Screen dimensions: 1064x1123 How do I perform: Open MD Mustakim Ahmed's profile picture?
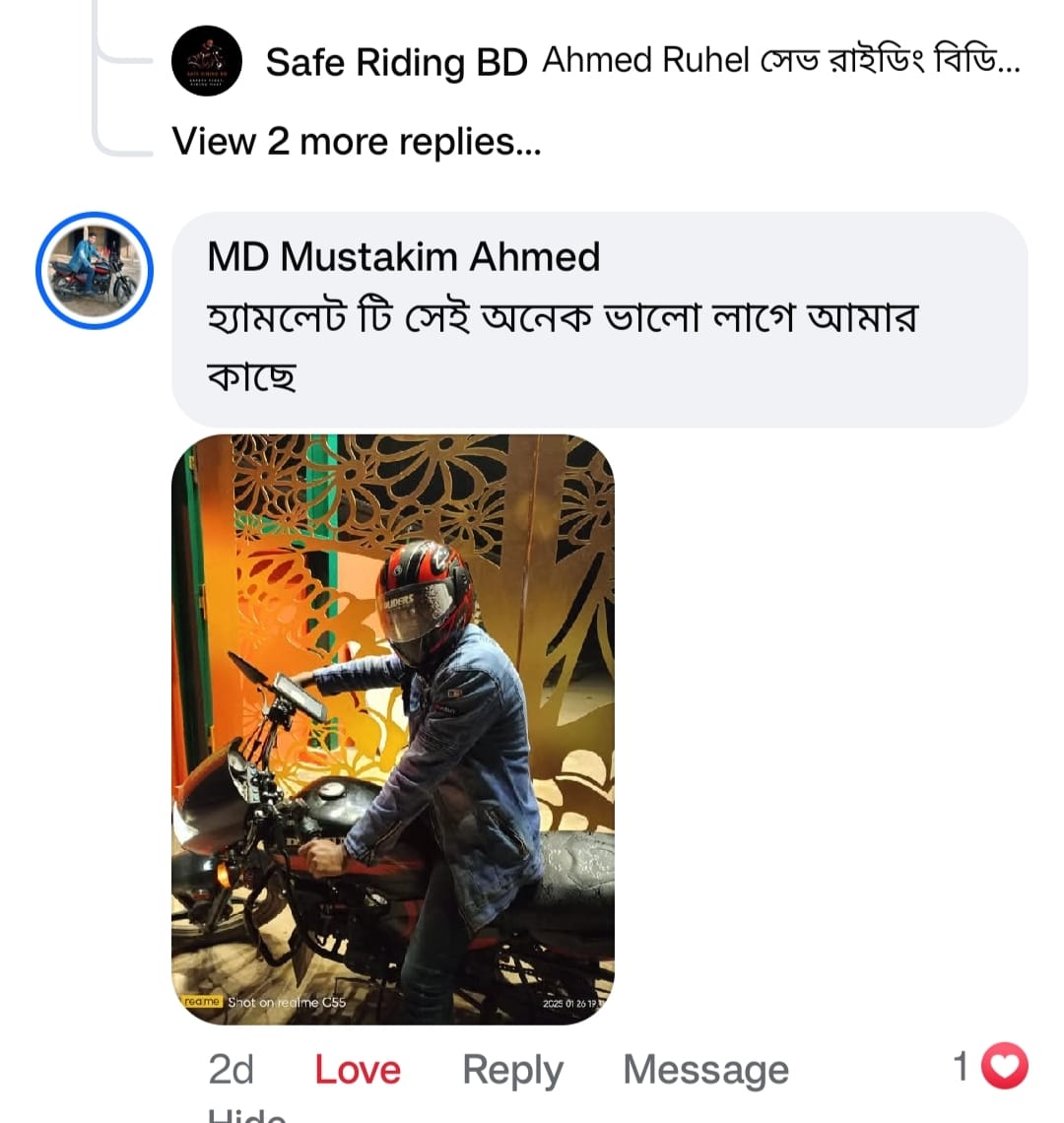tap(95, 271)
